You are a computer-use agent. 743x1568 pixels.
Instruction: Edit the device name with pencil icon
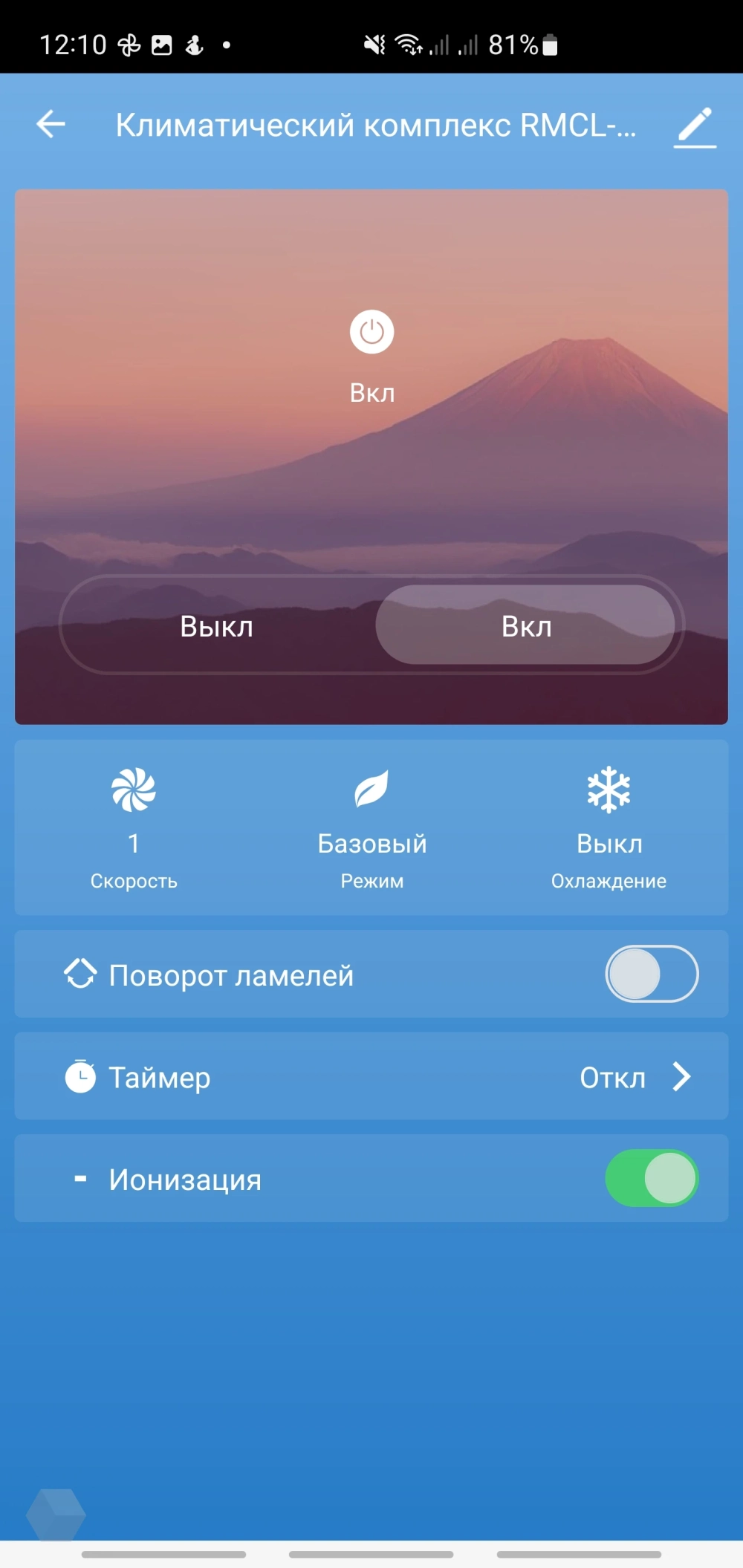695,126
